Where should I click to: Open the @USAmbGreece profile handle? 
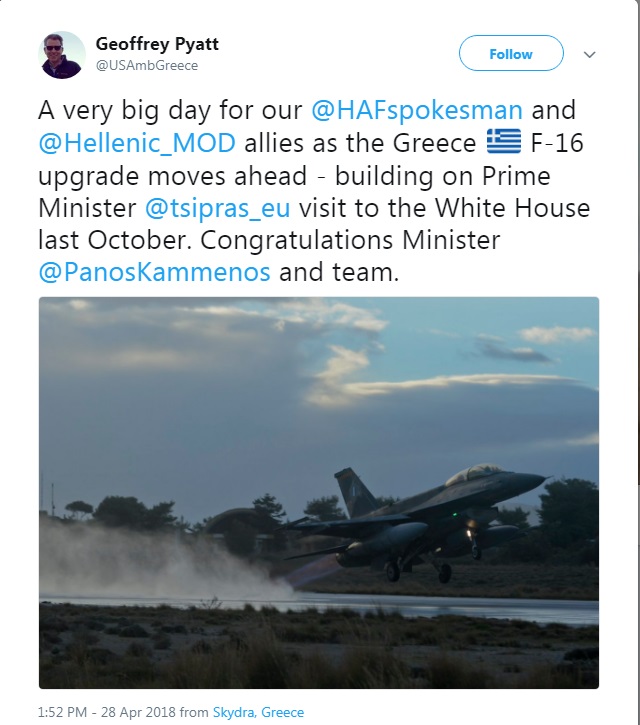pos(147,66)
